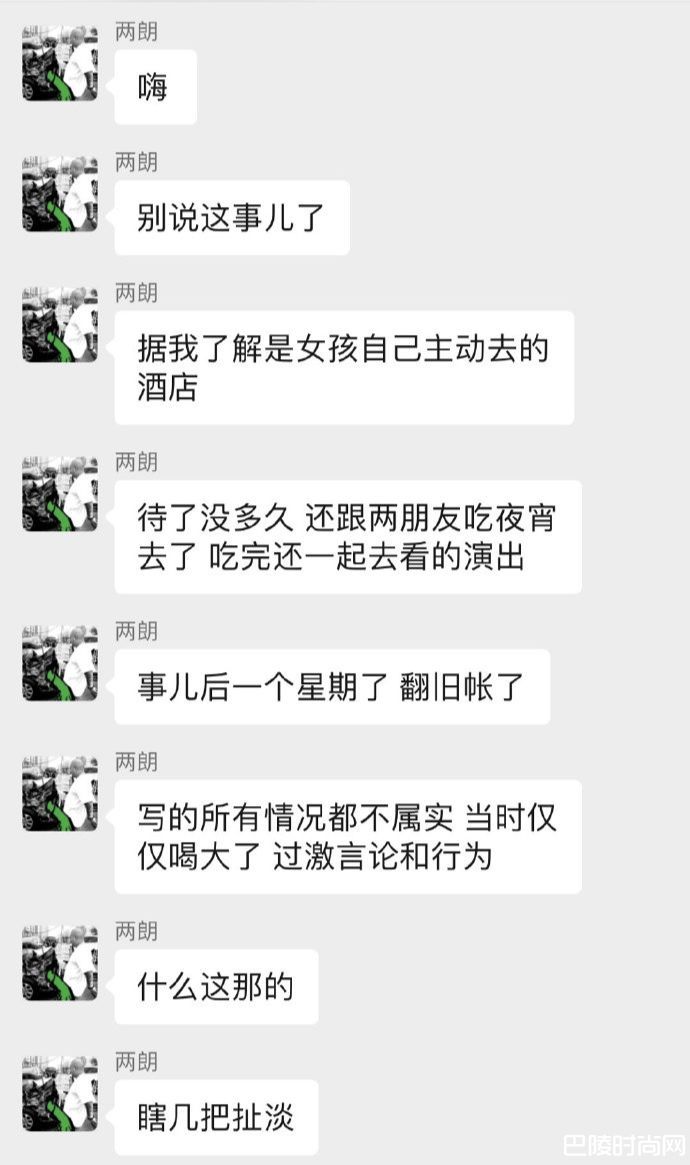
Task: Tap the avatar next to 别说这事儿了
Action: tap(60, 194)
